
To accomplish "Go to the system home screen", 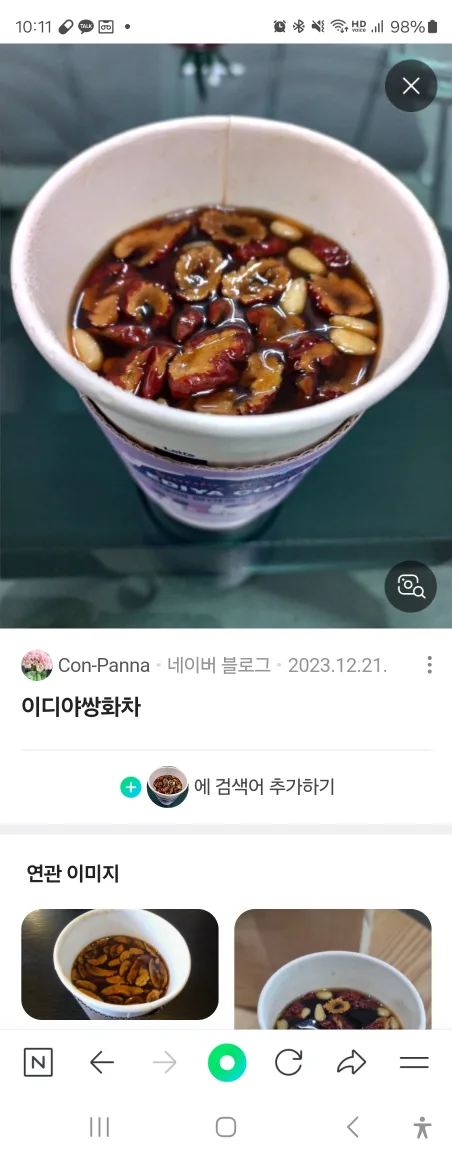I will pyautogui.click(x=226, y=1127).
